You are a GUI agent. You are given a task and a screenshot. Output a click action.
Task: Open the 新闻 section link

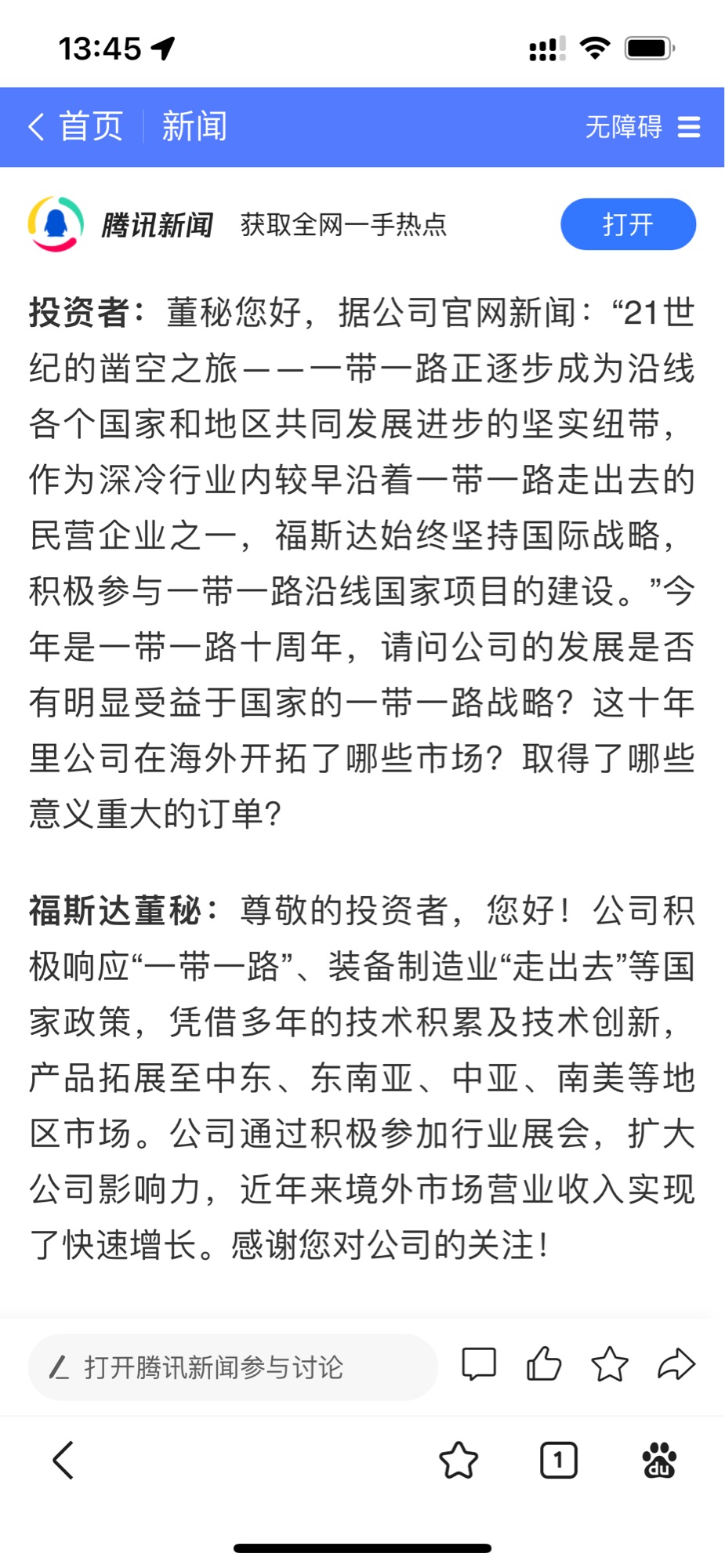pyautogui.click(x=194, y=126)
